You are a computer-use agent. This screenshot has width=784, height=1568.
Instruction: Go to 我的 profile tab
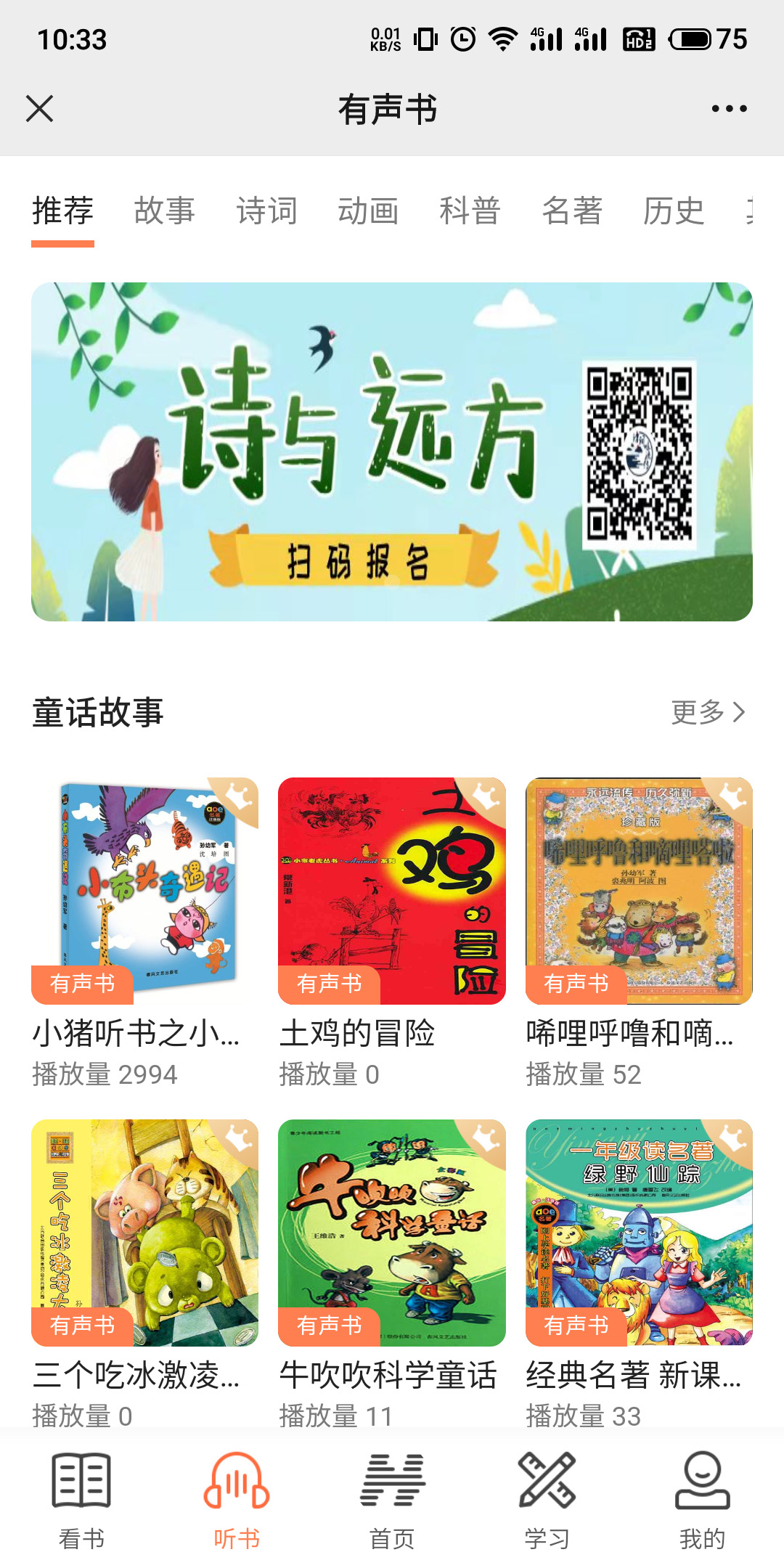click(x=702, y=1500)
